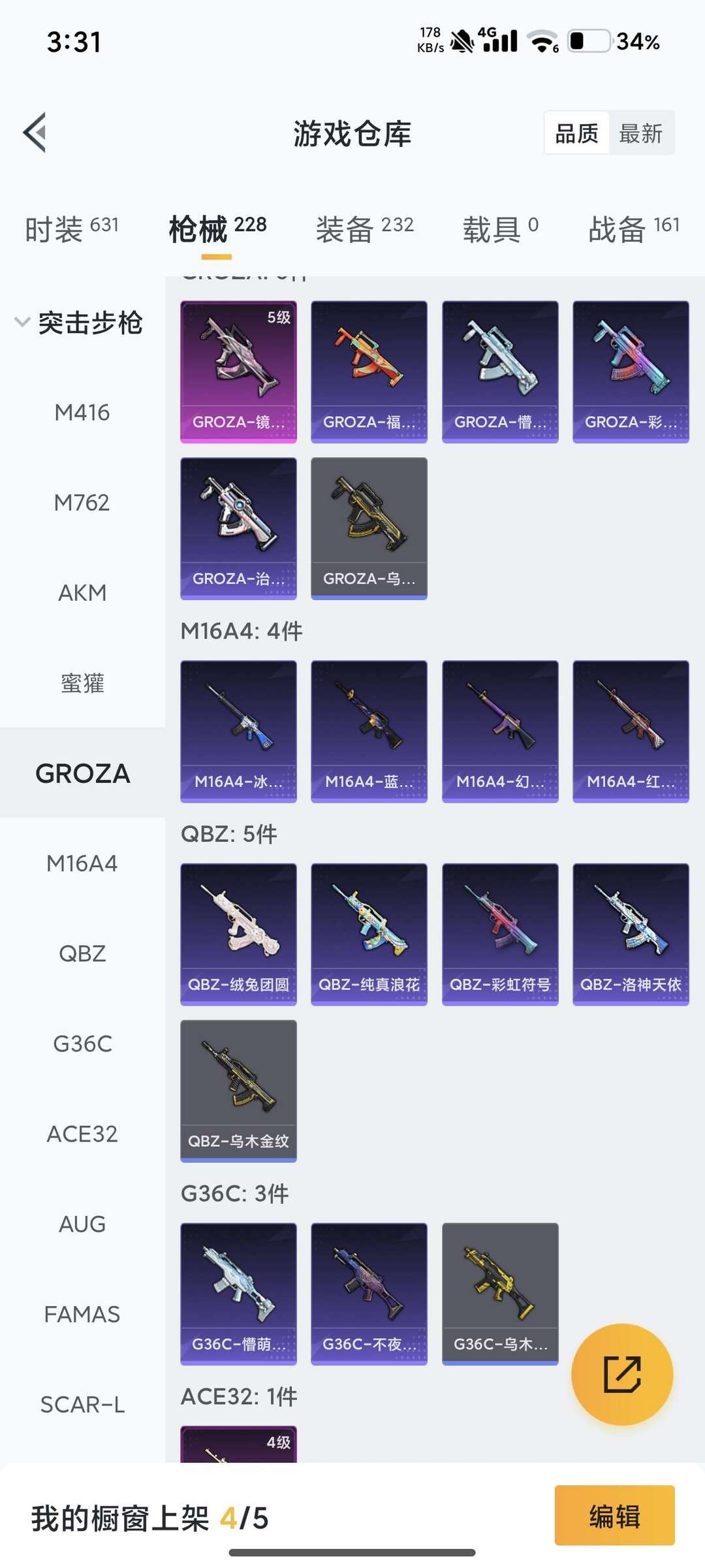The height and width of the screenshot is (1568, 705).
Task: Tap the yellow floating share button
Action: click(x=621, y=1374)
